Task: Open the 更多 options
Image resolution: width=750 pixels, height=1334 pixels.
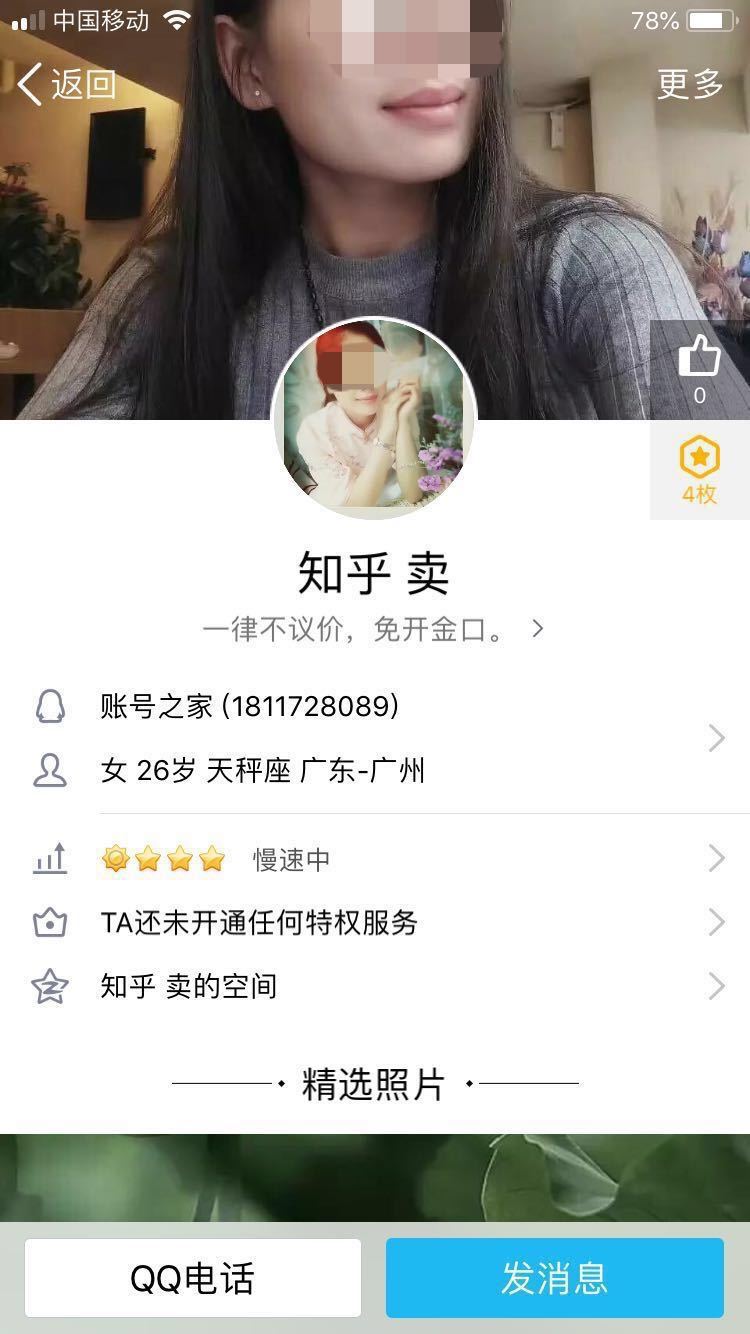Action: coord(689,84)
